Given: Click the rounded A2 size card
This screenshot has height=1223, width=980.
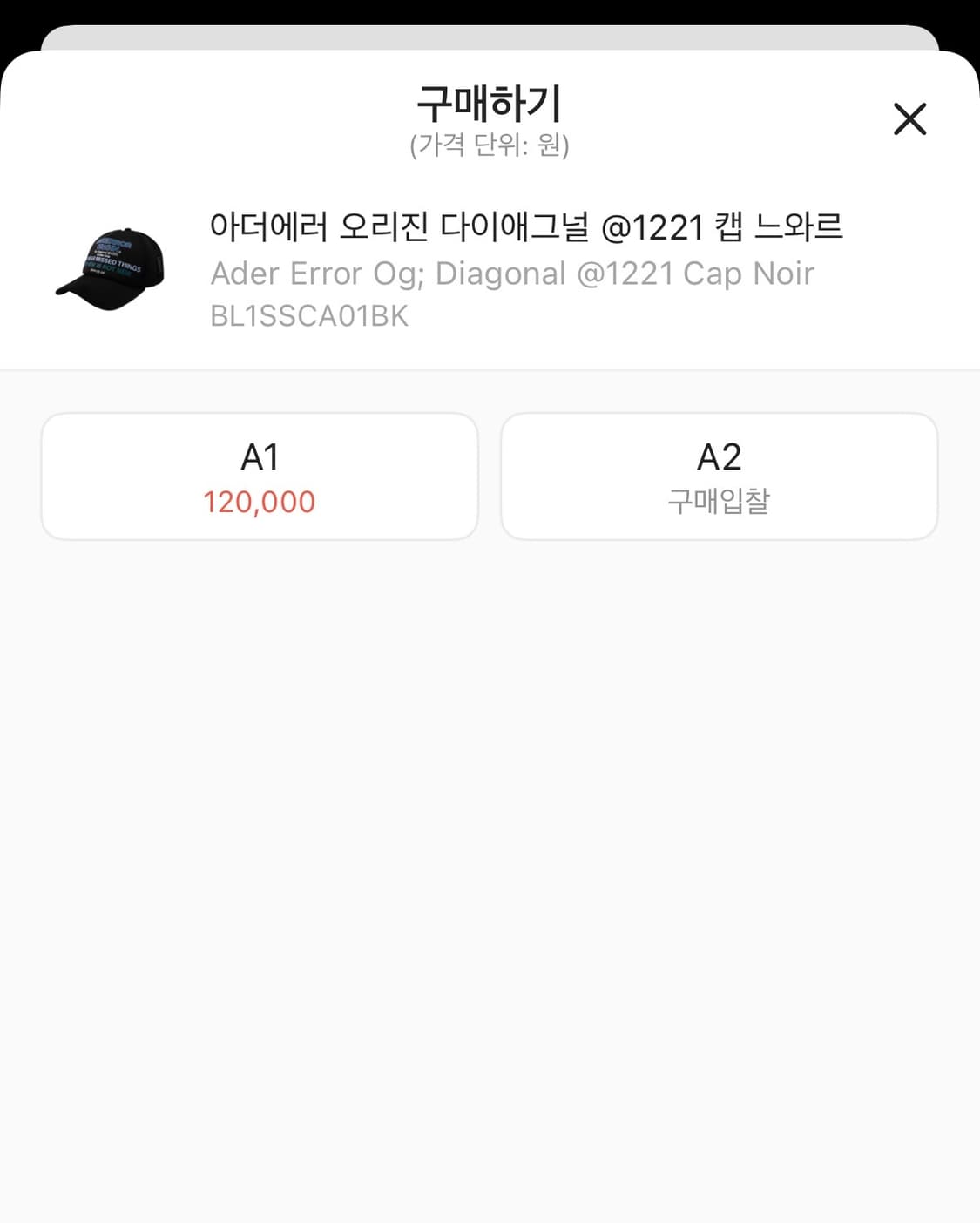Looking at the screenshot, I should [x=718, y=476].
